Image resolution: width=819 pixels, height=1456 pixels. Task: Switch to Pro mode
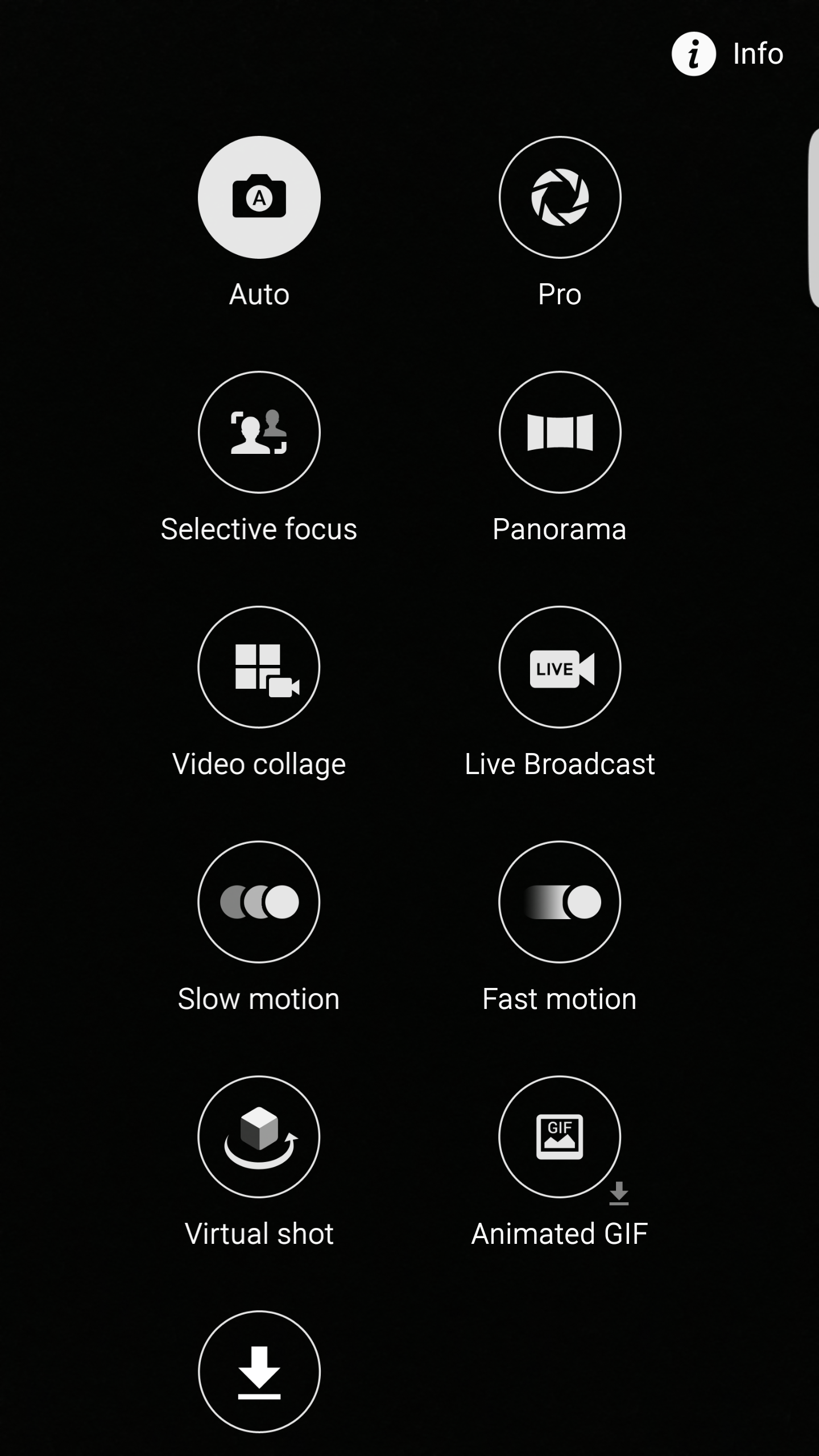(560, 197)
